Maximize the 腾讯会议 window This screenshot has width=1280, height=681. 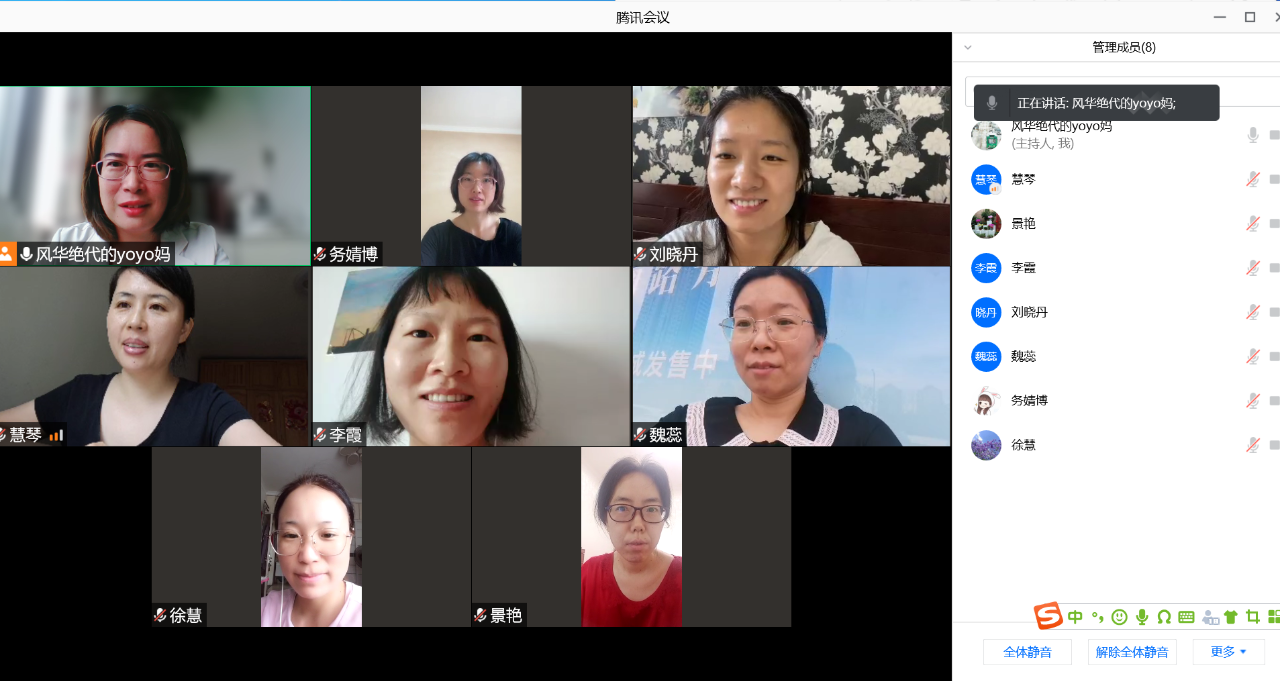tap(1249, 17)
